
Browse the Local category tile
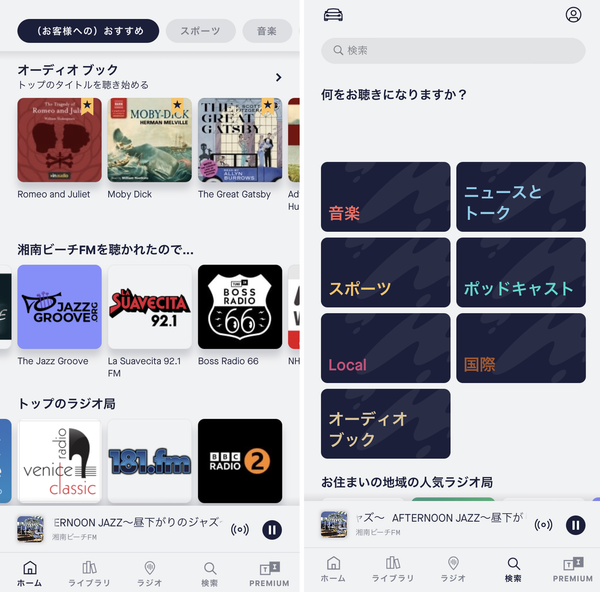pos(386,348)
